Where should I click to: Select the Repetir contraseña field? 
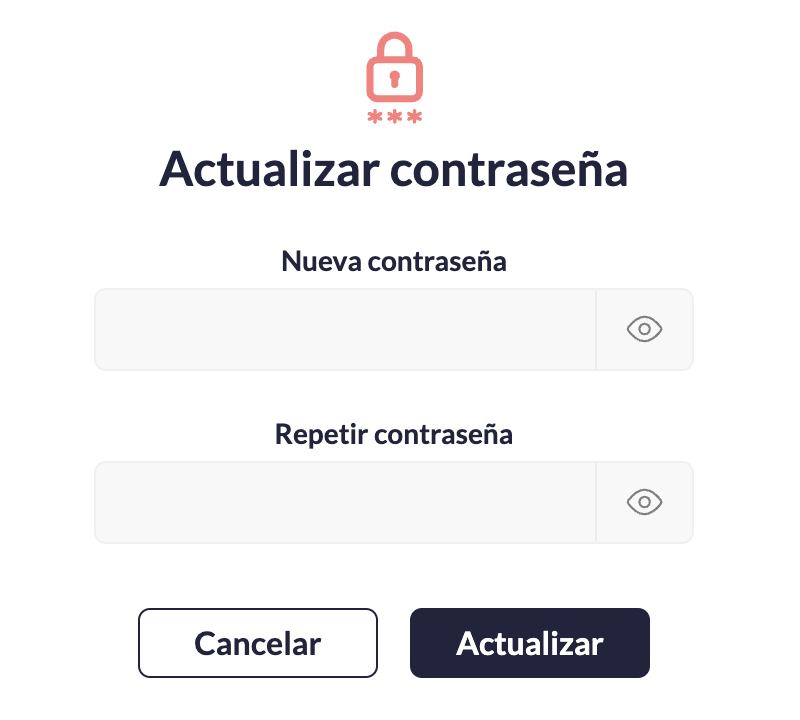[345, 502]
